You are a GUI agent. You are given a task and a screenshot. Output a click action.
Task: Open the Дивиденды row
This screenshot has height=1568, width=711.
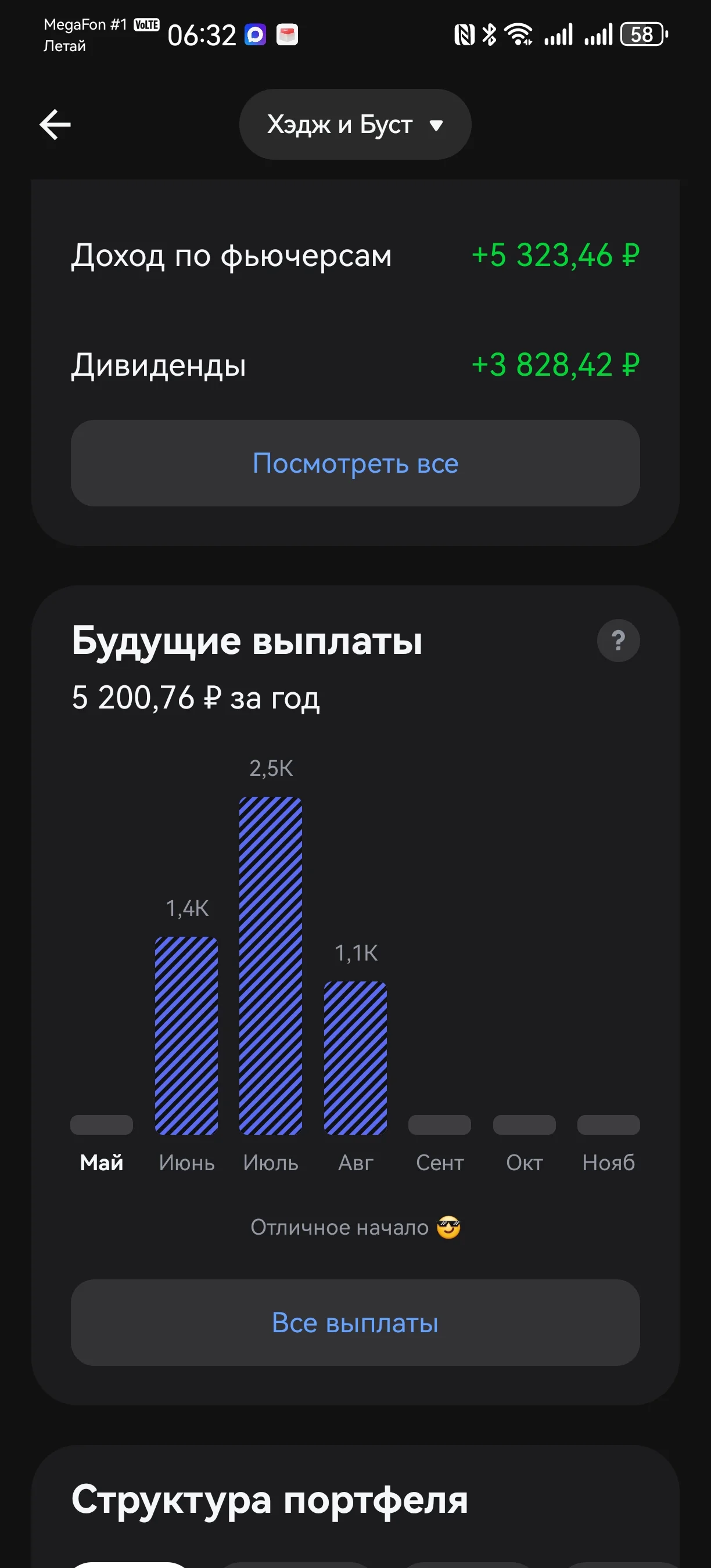355,365
